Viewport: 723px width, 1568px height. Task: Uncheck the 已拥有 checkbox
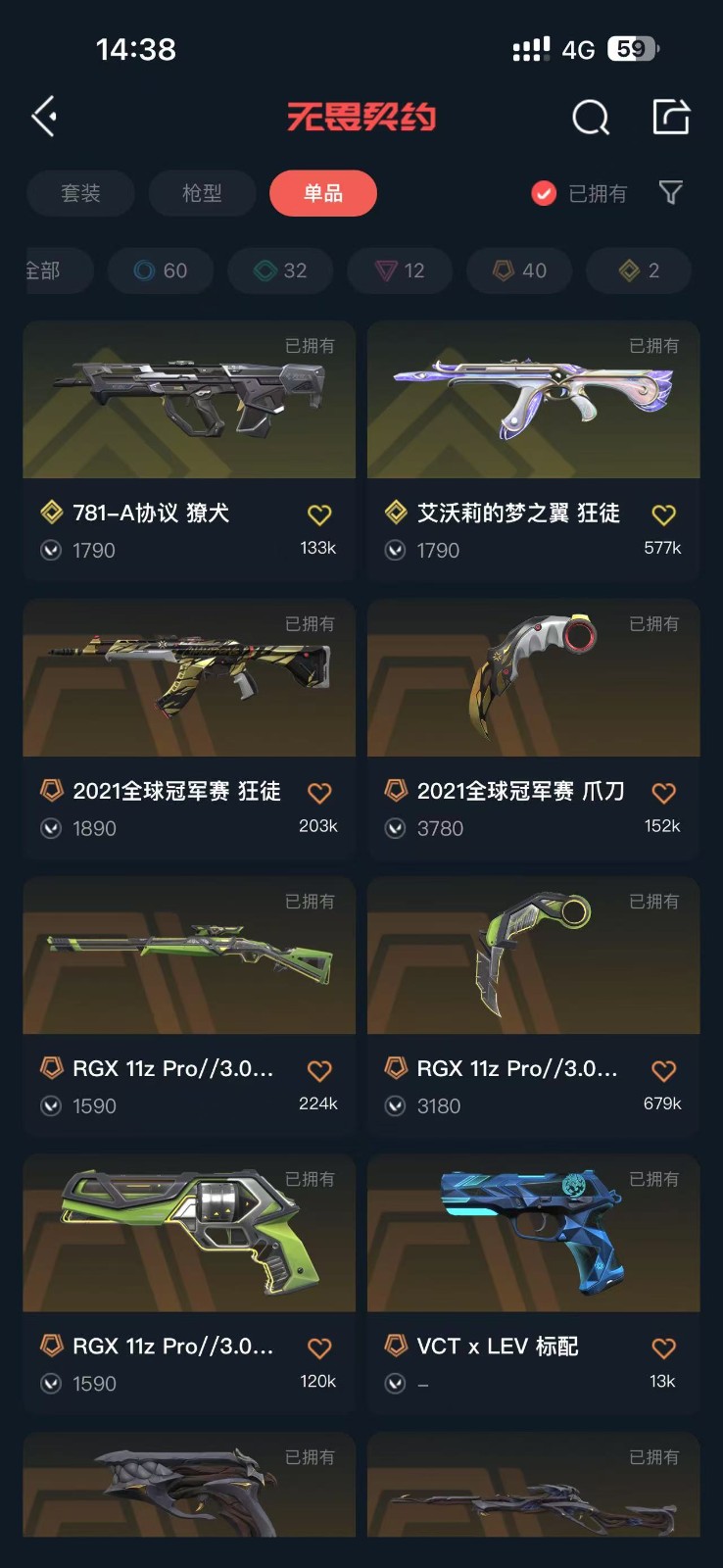tap(544, 193)
